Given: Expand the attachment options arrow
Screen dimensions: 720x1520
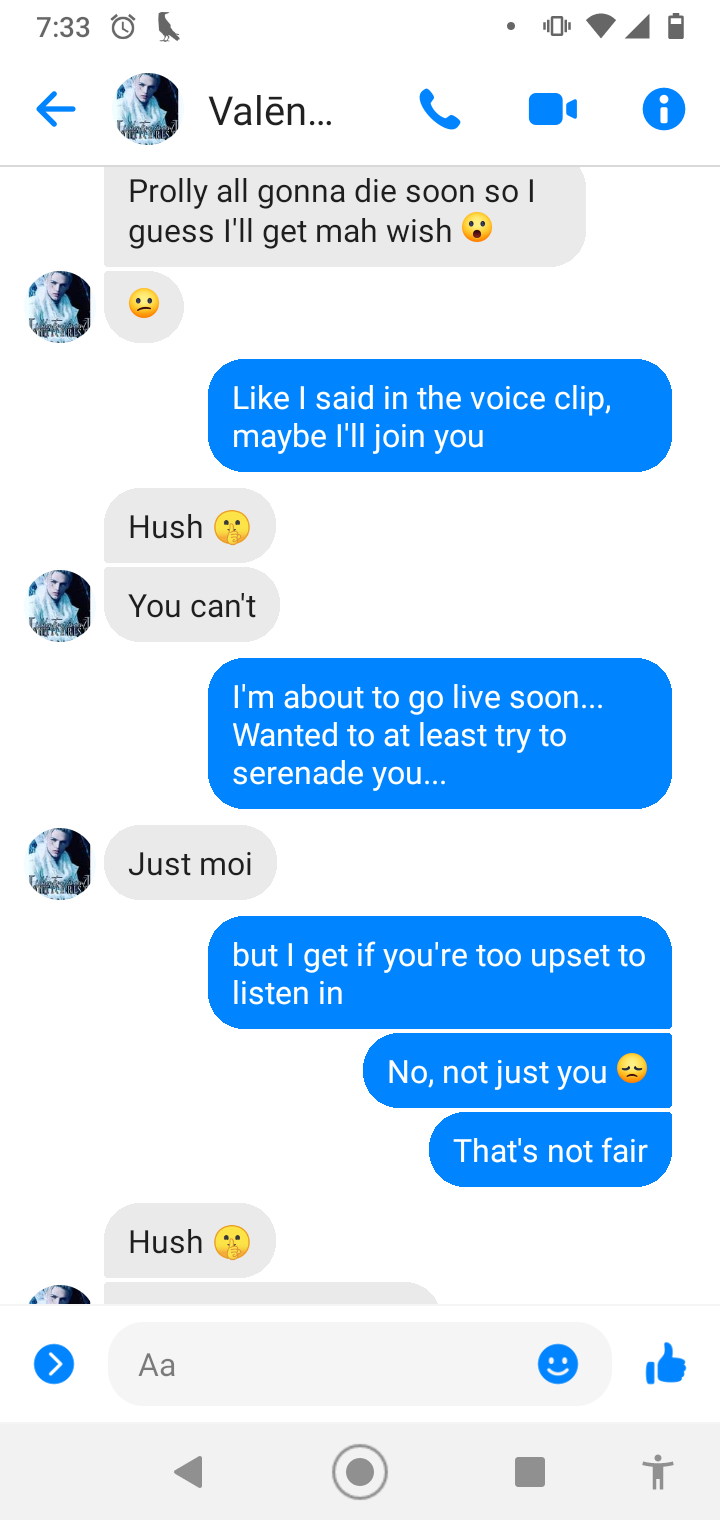Looking at the screenshot, I should (x=54, y=1364).
